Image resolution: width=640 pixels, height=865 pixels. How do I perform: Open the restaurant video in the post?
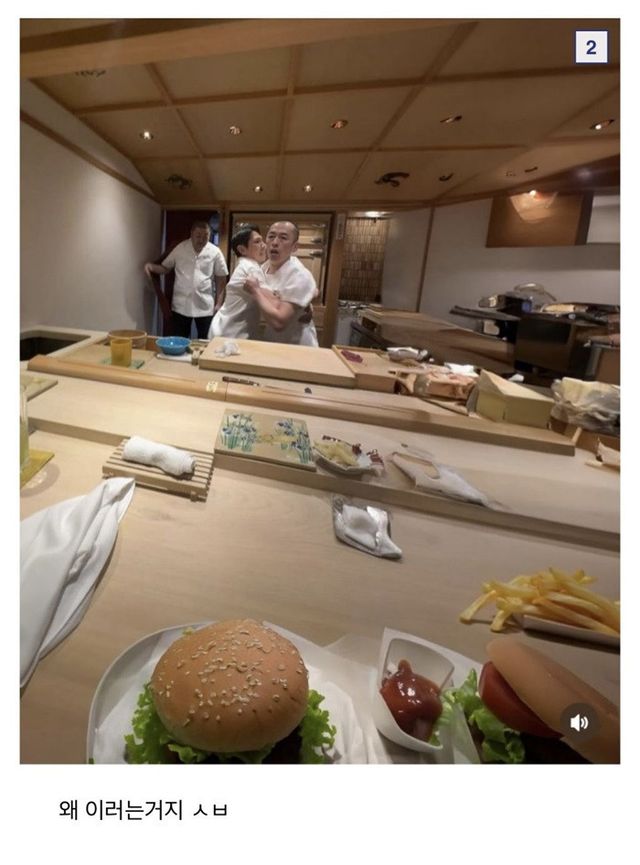[x=320, y=390]
